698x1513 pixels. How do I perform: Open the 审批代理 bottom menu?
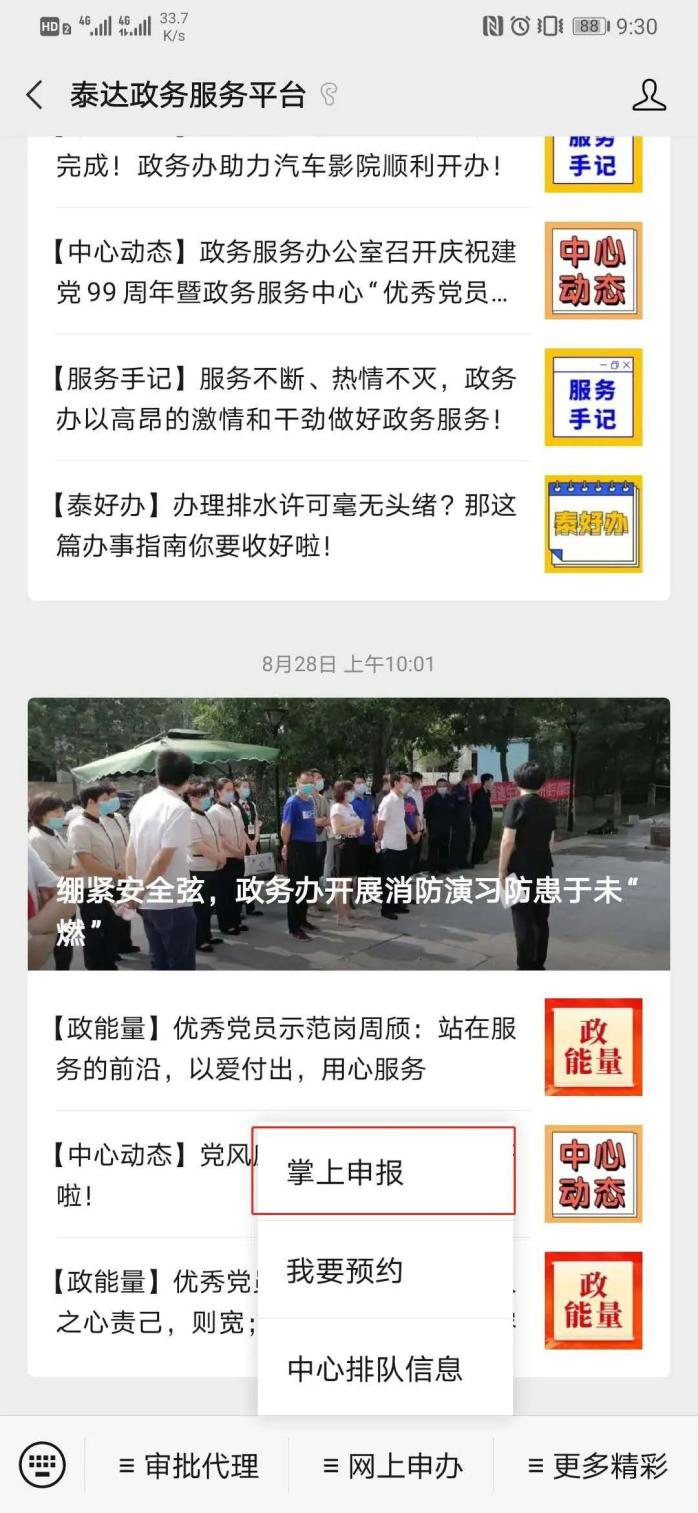click(189, 1466)
